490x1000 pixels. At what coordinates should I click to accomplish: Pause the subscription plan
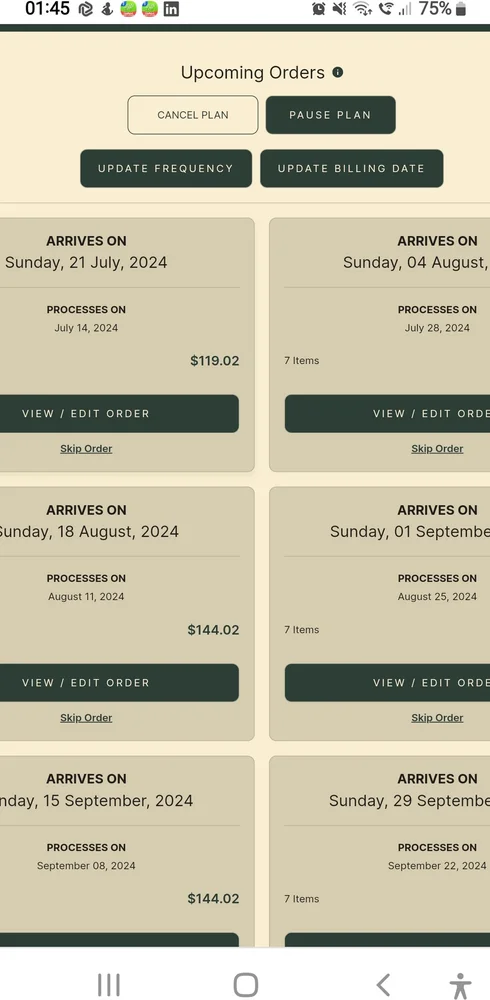330,115
